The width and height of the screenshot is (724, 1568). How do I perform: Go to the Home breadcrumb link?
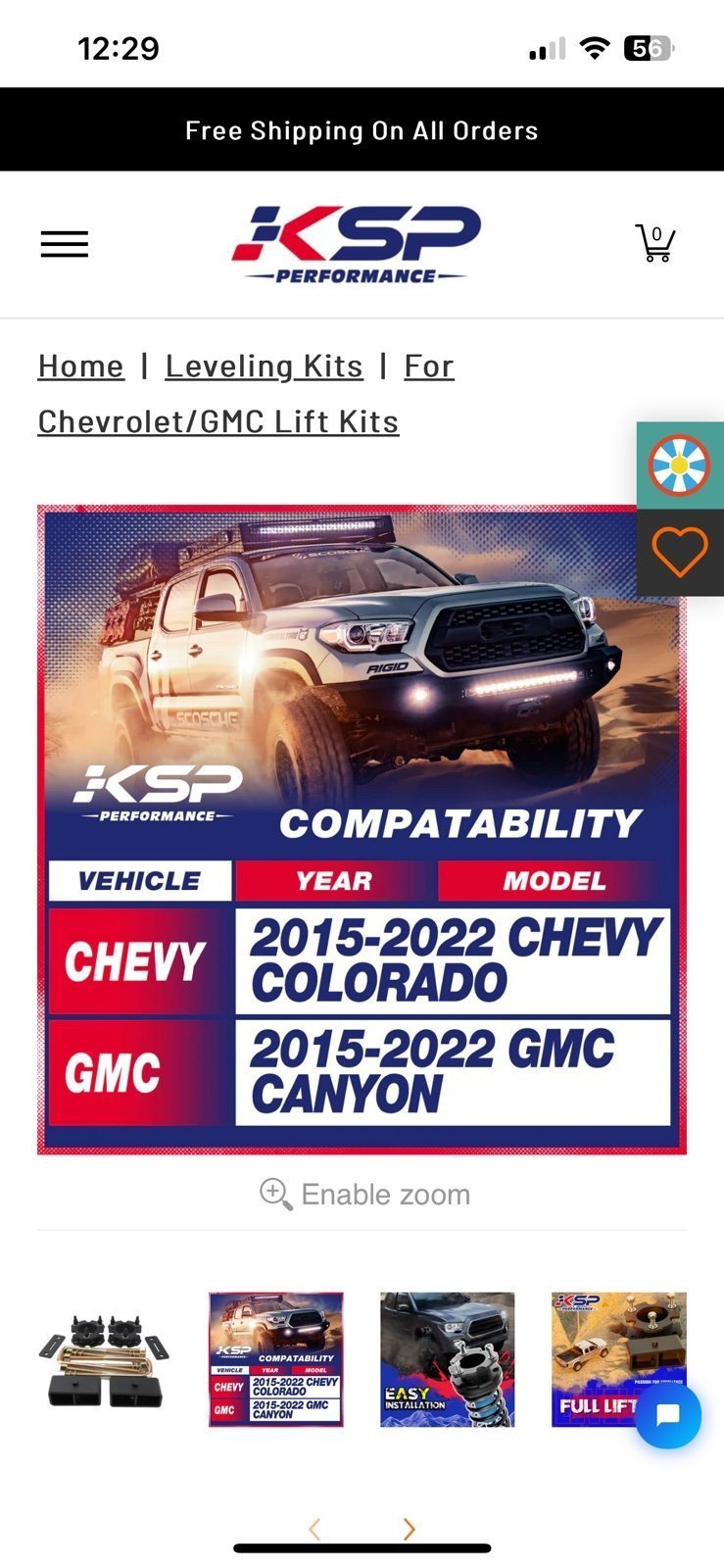pos(80,367)
